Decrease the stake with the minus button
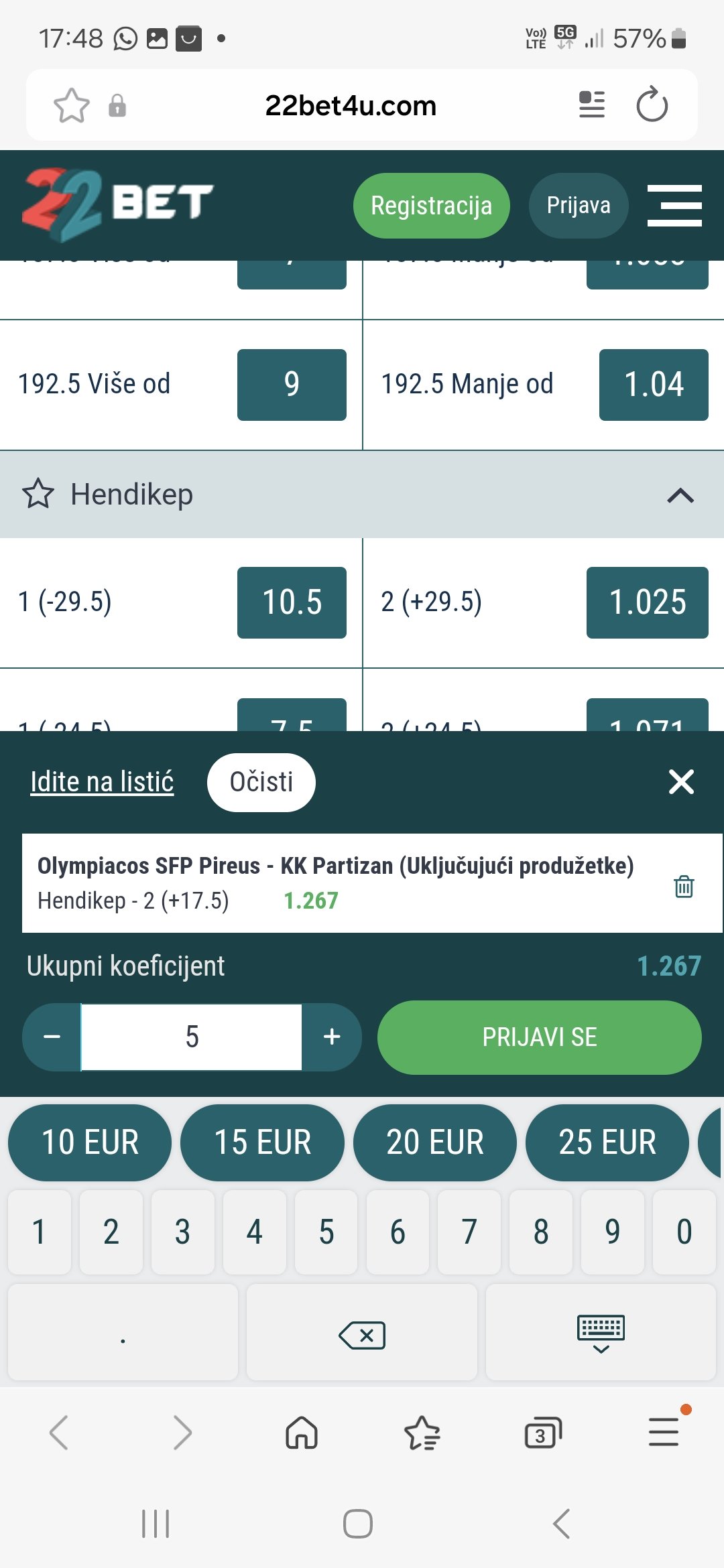Viewport: 724px width, 1568px height. tap(52, 1037)
